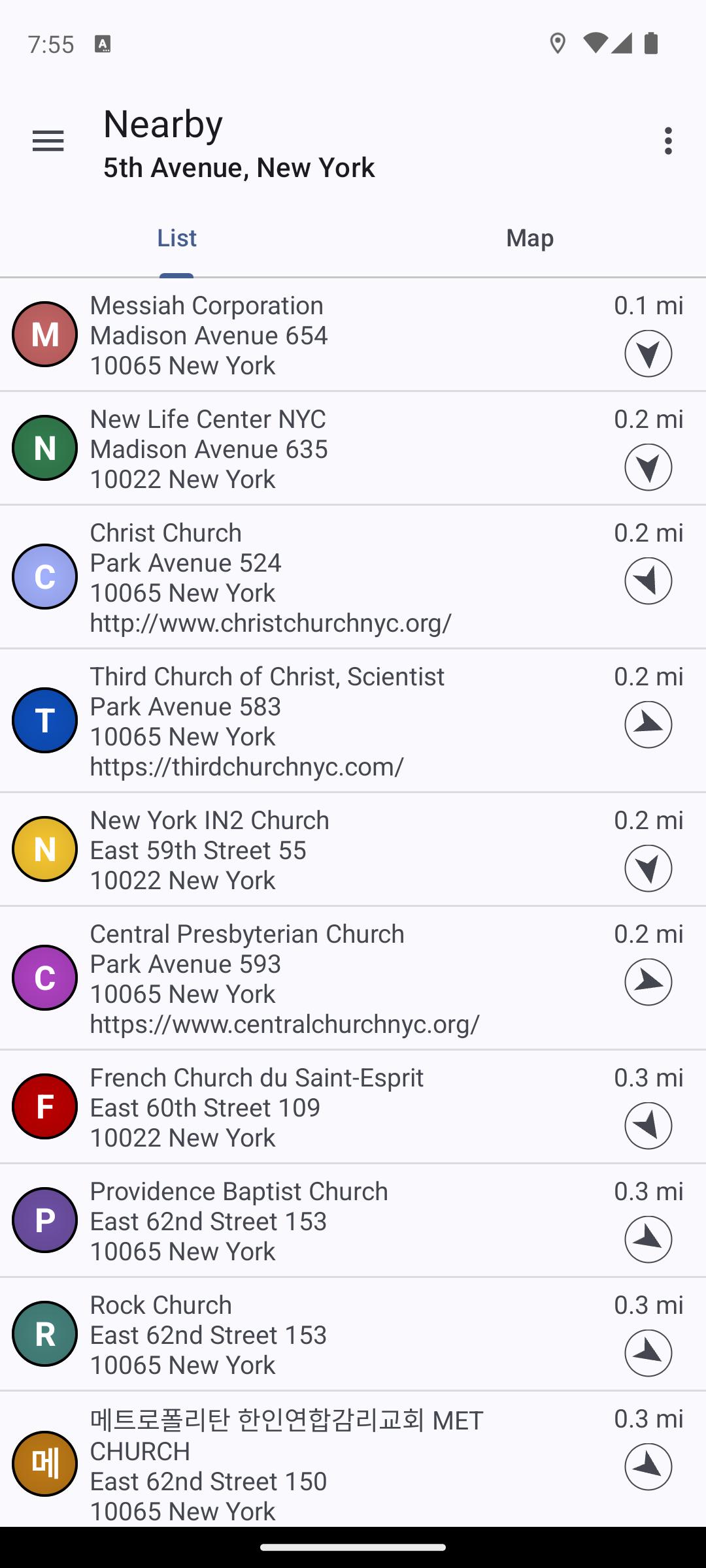Open the MET CHURCH listing
Screen dimensions: 706x1568
click(x=294, y=1463)
